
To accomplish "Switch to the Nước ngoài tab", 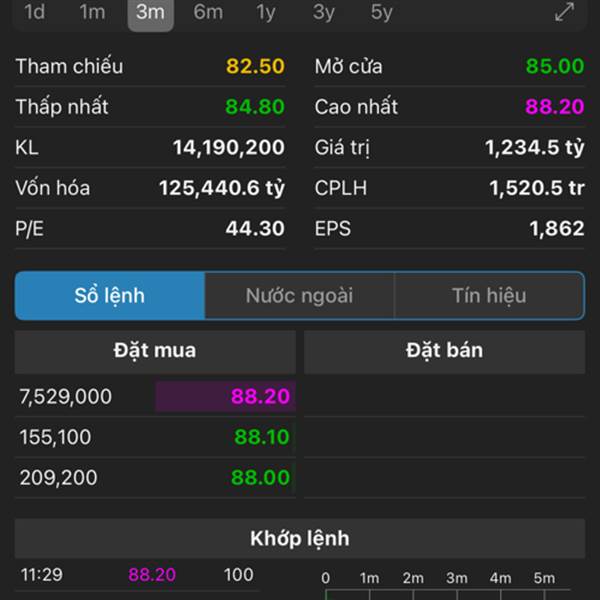I will [299, 296].
